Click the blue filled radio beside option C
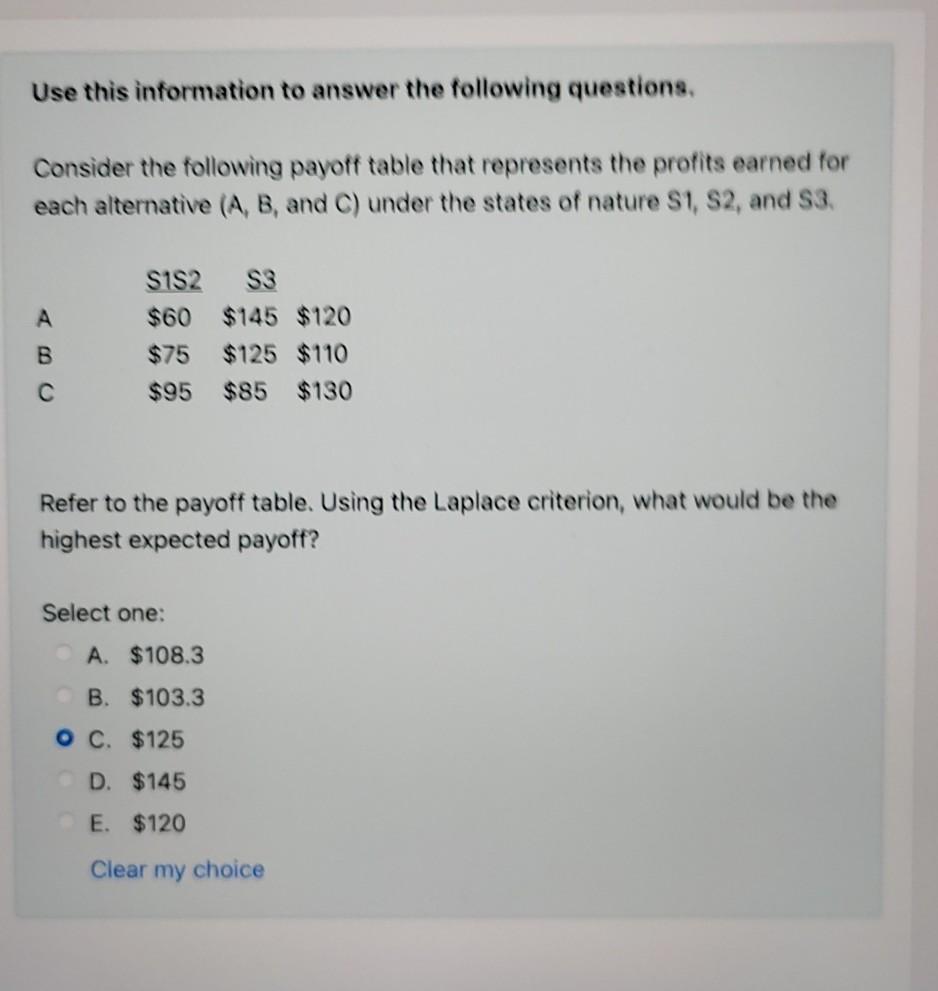This screenshot has height=991, width=938. 65,738
